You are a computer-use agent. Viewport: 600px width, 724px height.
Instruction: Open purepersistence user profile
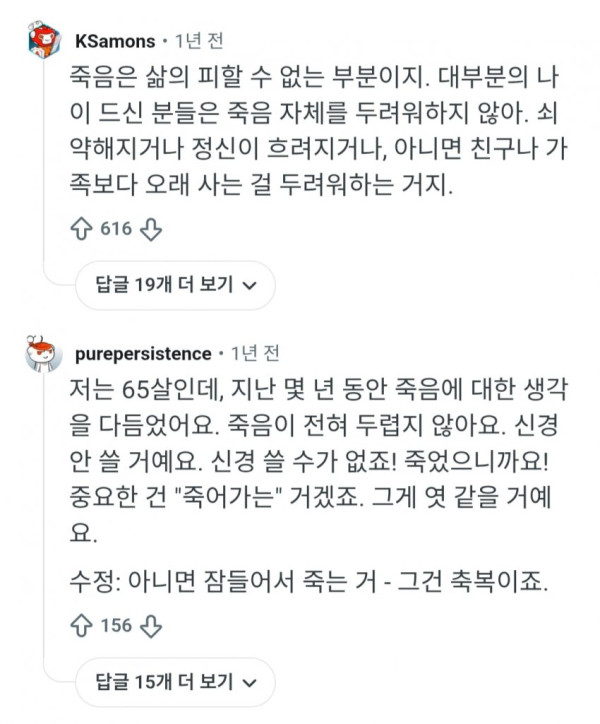coord(143,354)
